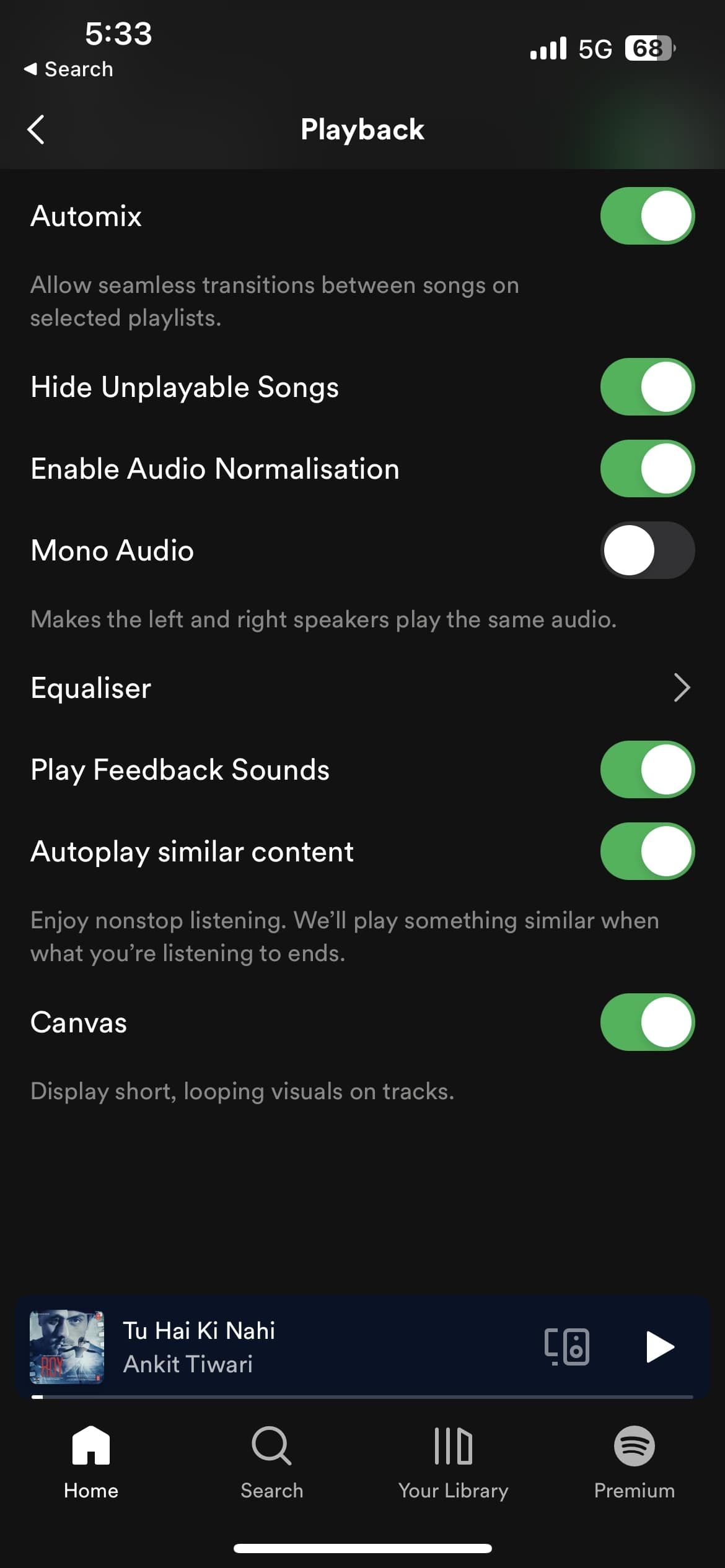The width and height of the screenshot is (725, 1568).
Task: Disable Autoplay similar content
Action: click(x=646, y=851)
